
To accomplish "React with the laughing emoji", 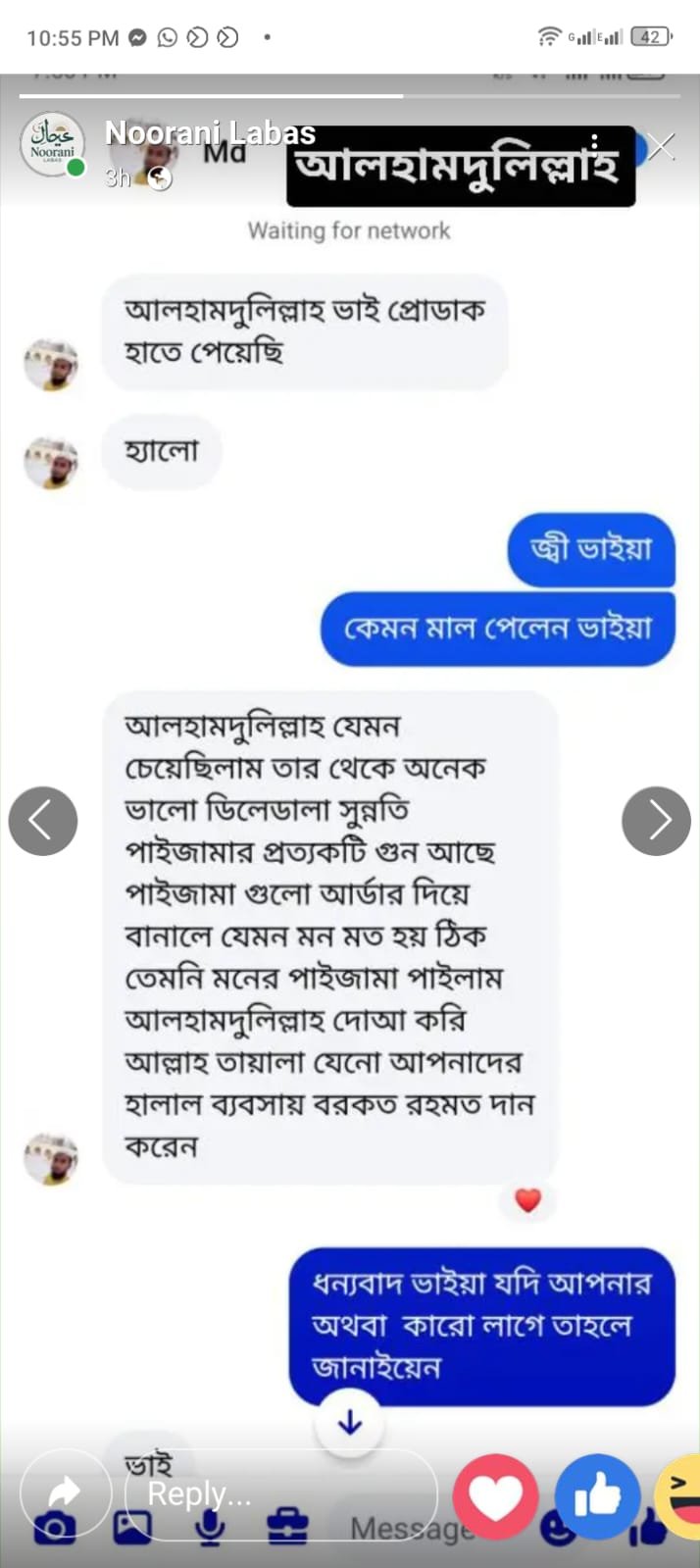I will click(680, 1495).
